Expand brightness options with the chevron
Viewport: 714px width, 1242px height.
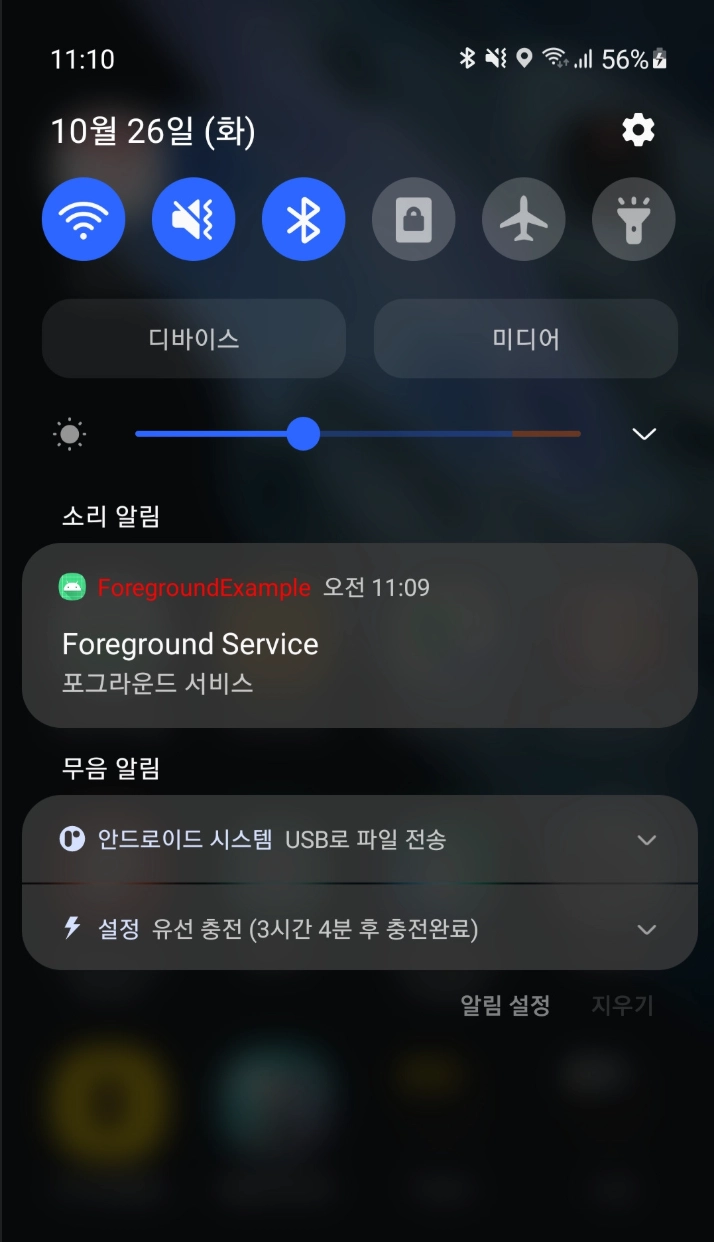644,434
